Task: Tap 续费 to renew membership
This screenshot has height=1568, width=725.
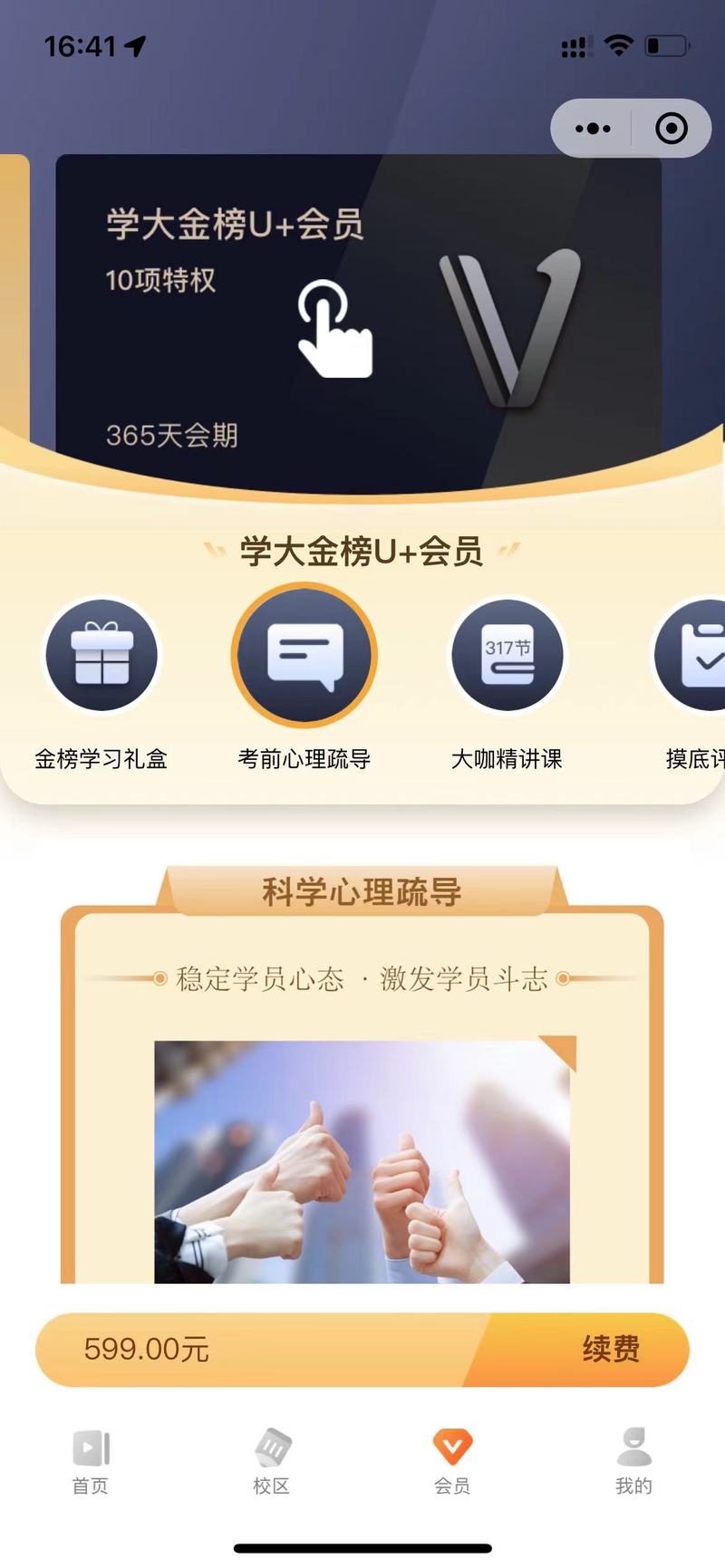Action: tap(611, 1349)
